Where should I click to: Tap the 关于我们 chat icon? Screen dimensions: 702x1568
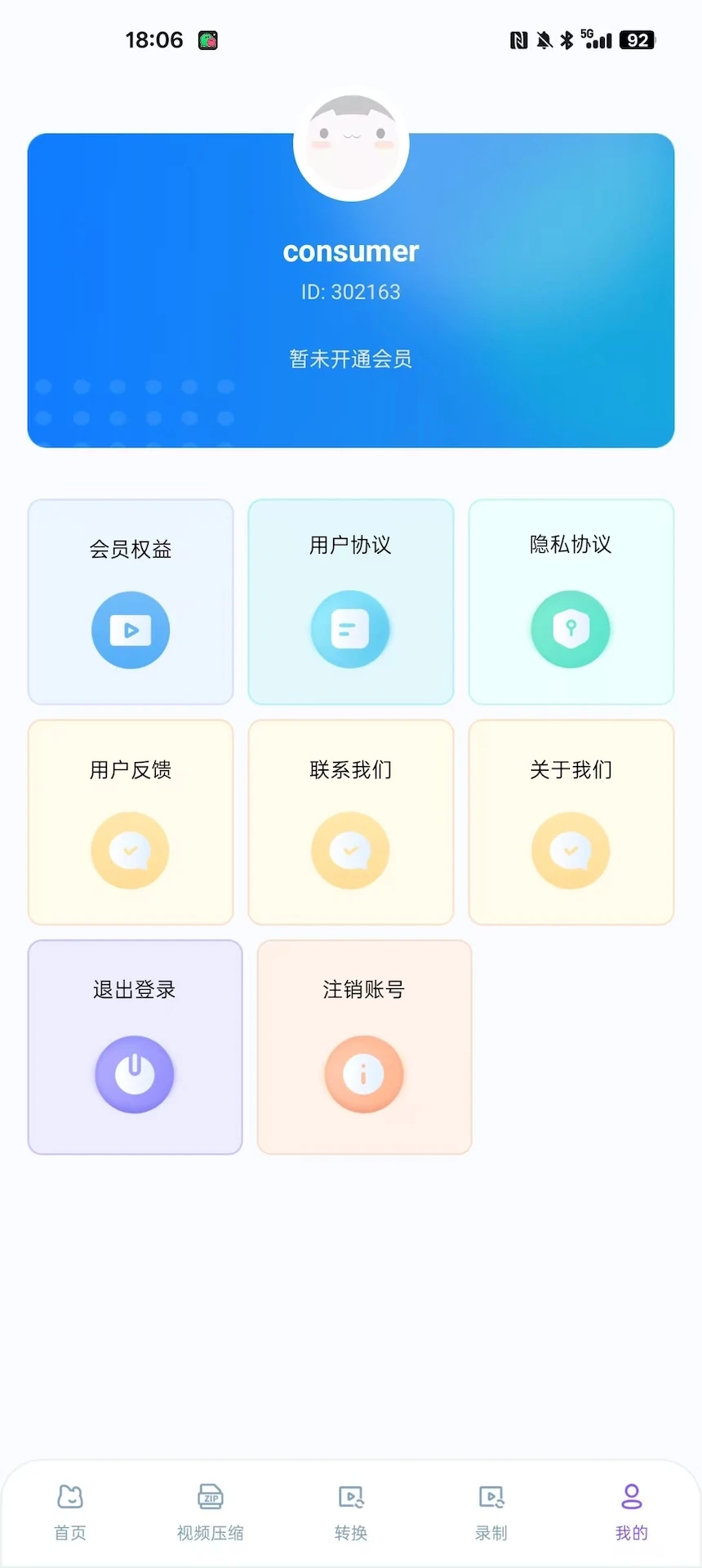(571, 850)
